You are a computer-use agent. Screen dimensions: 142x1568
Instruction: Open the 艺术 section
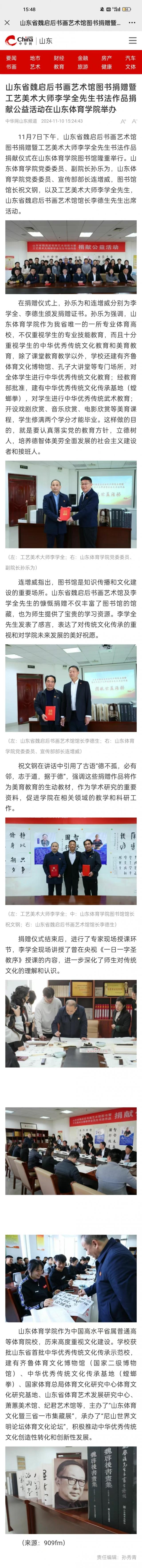pyautogui.click(x=35, y=67)
